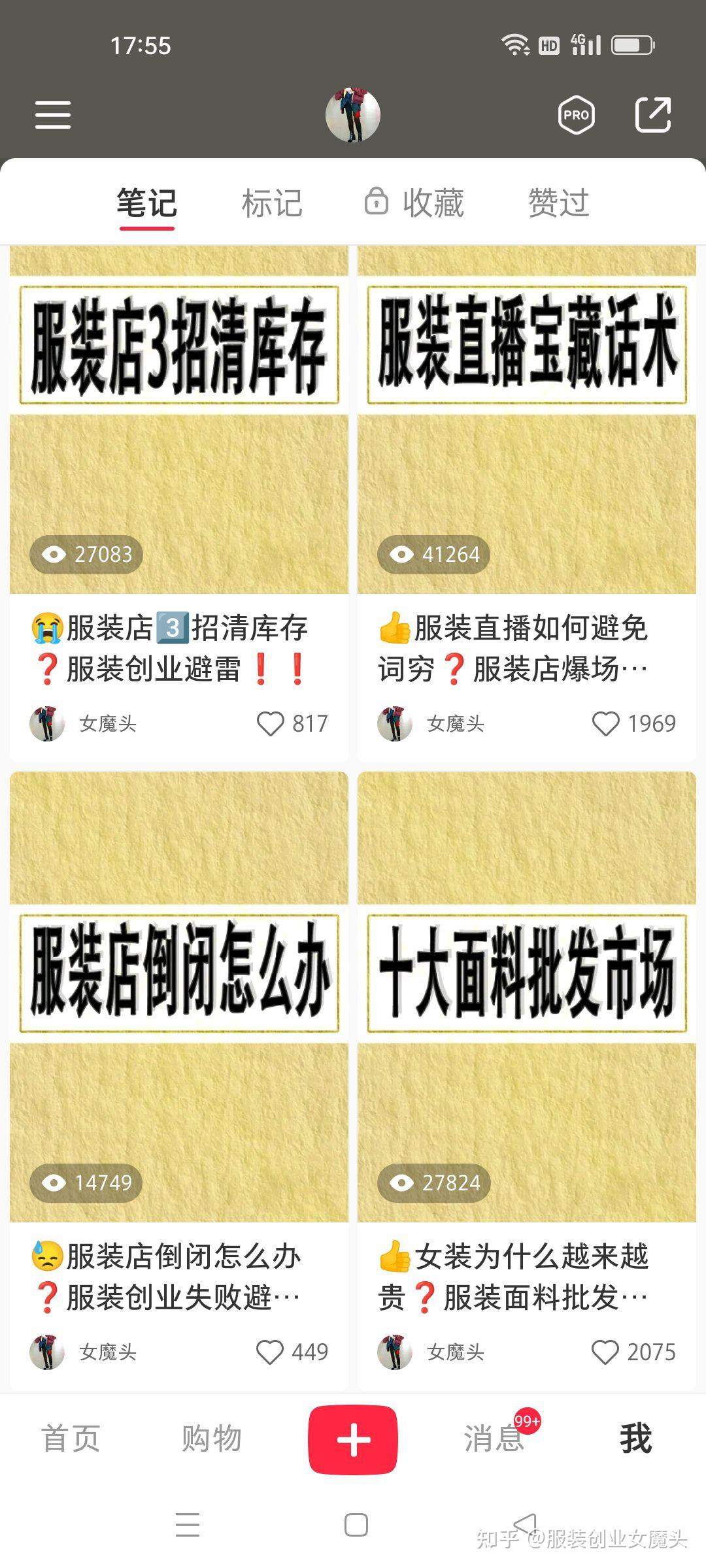
Task: Tap the profile avatar at top
Action: coord(353,114)
